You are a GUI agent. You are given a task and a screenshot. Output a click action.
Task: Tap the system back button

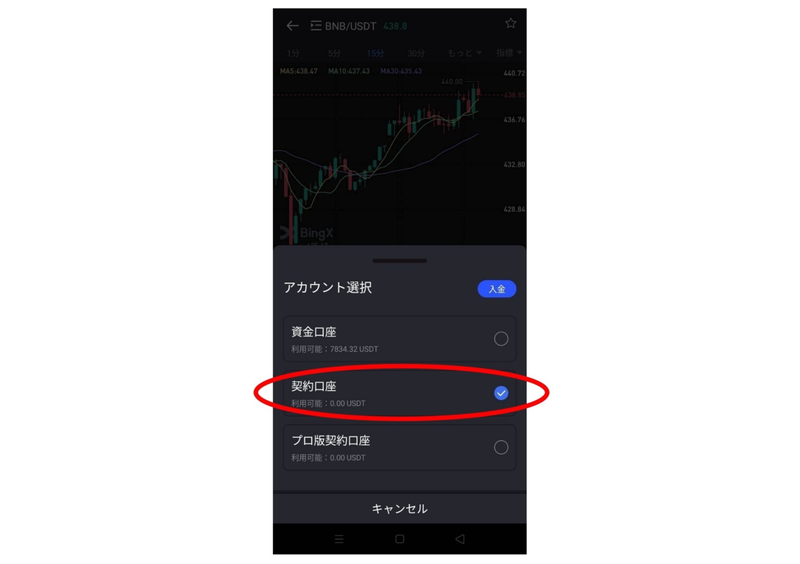pyautogui.click(x=460, y=539)
